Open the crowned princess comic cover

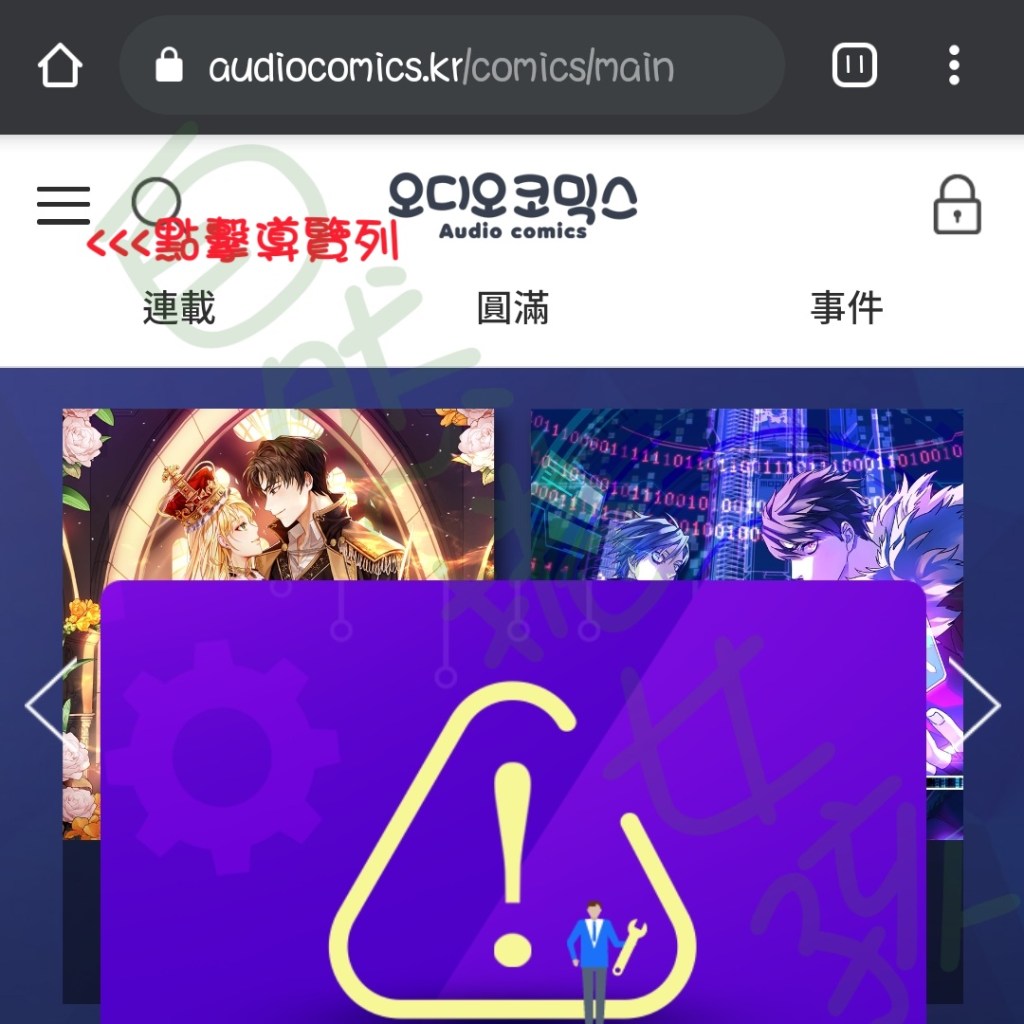pyautogui.click(x=278, y=490)
